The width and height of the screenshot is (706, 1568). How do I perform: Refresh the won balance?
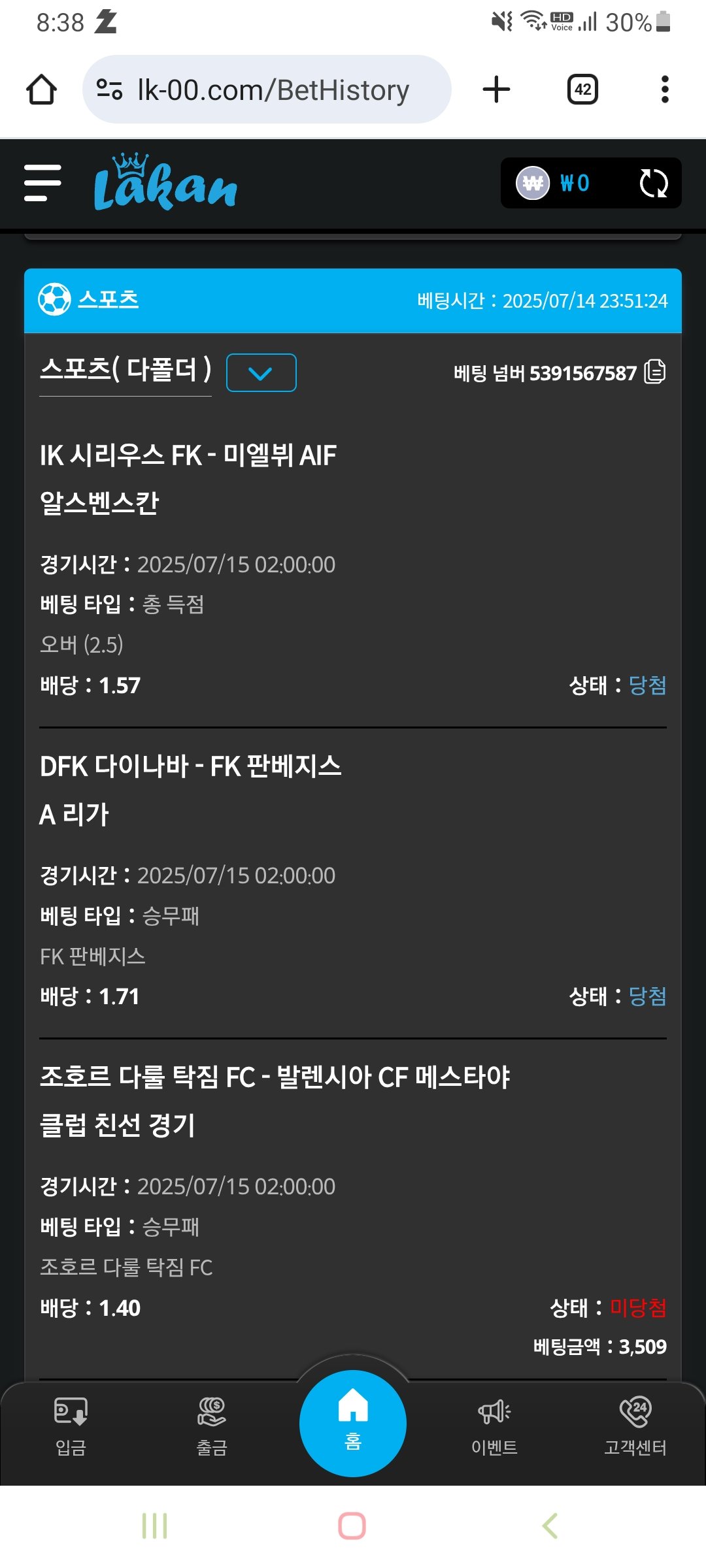pos(653,183)
